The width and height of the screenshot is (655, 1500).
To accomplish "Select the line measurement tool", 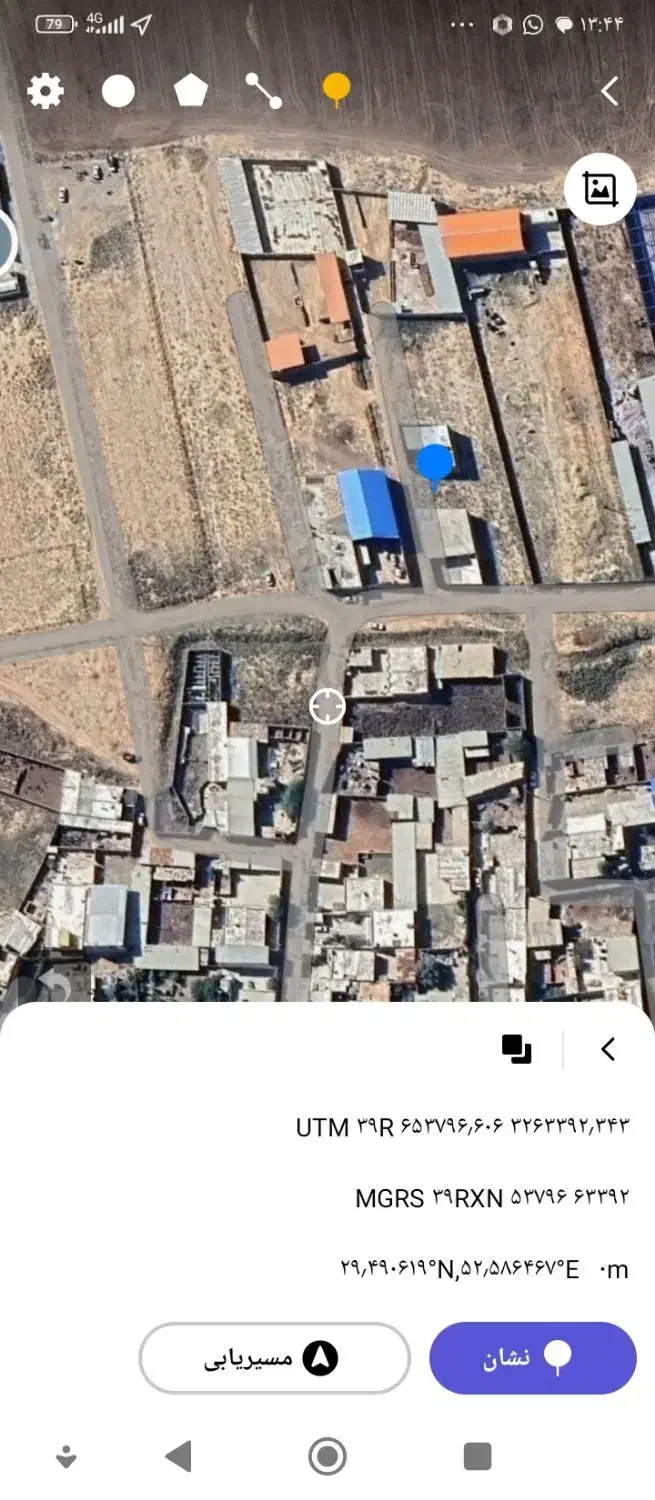I will tap(264, 91).
